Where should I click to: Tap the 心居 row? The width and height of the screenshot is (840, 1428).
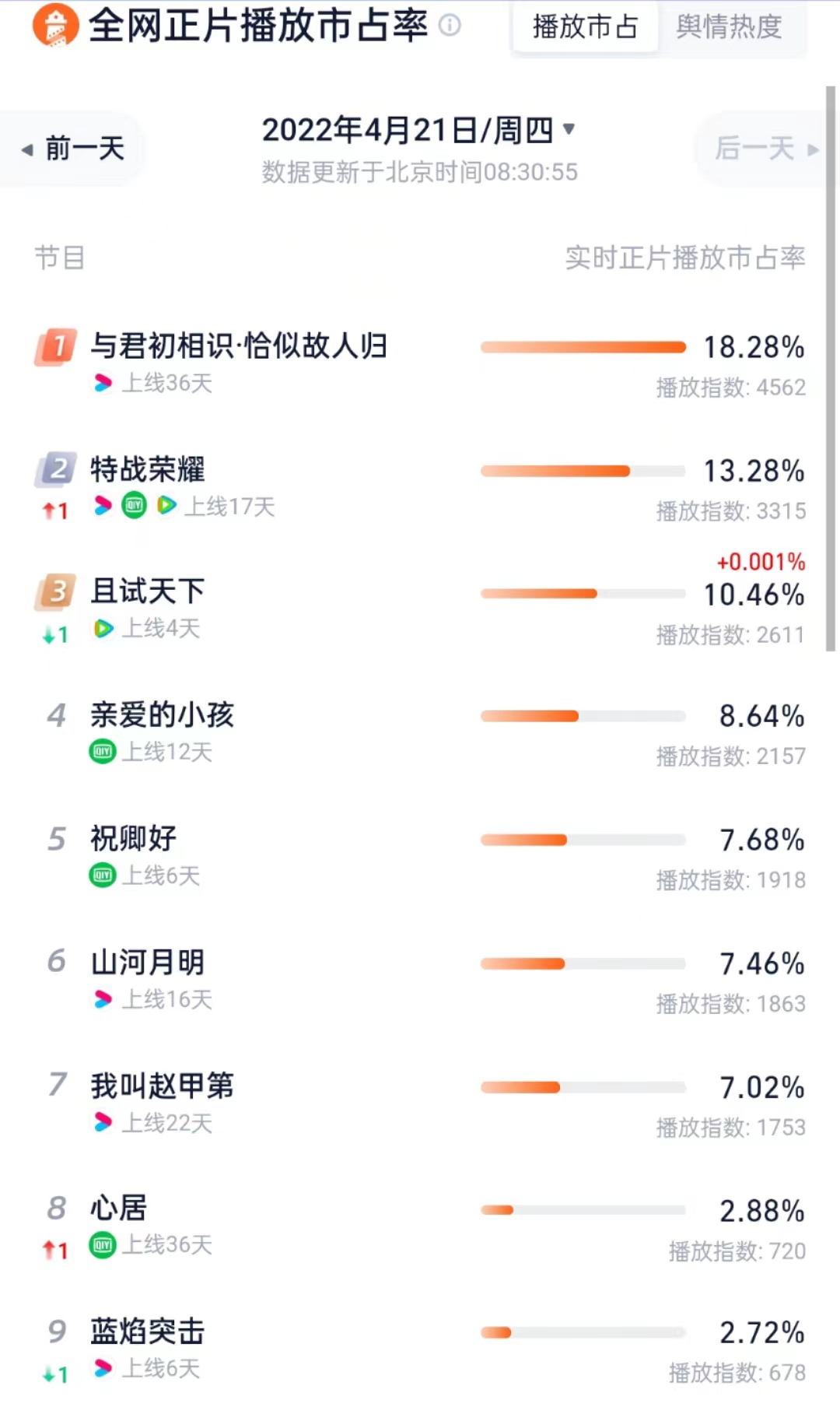(x=420, y=1227)
